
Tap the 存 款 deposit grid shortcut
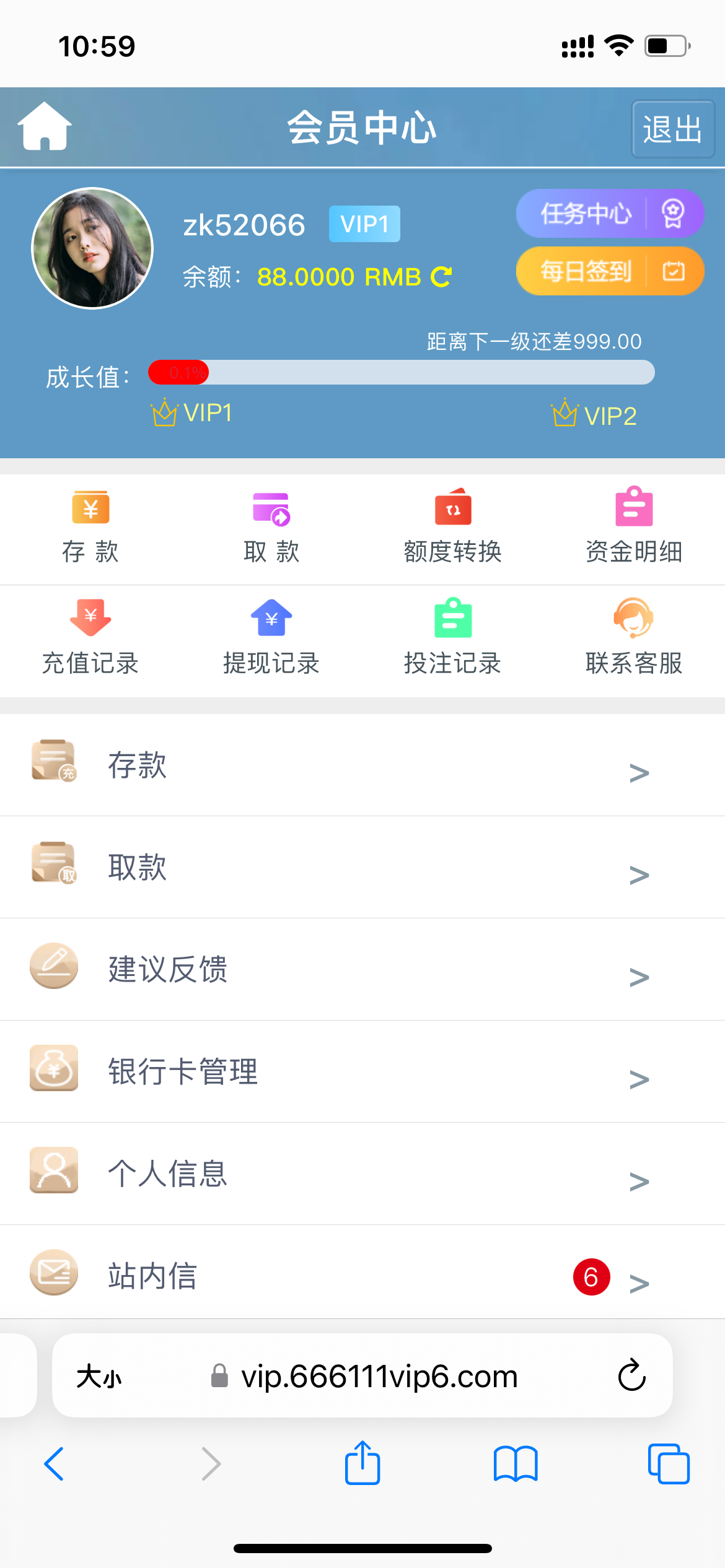coord(90,526)
